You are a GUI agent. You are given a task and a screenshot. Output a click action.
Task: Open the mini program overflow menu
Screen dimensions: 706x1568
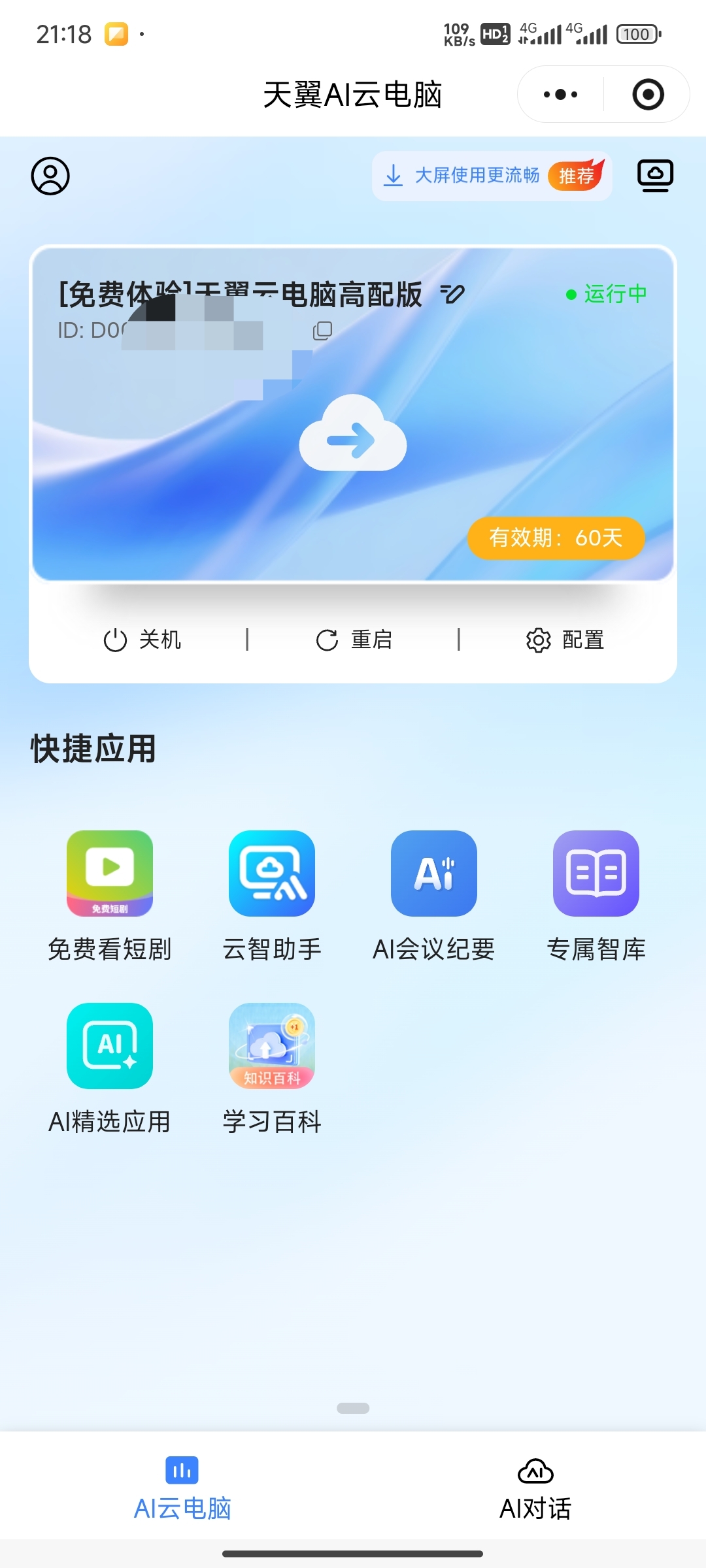(560, 95)
